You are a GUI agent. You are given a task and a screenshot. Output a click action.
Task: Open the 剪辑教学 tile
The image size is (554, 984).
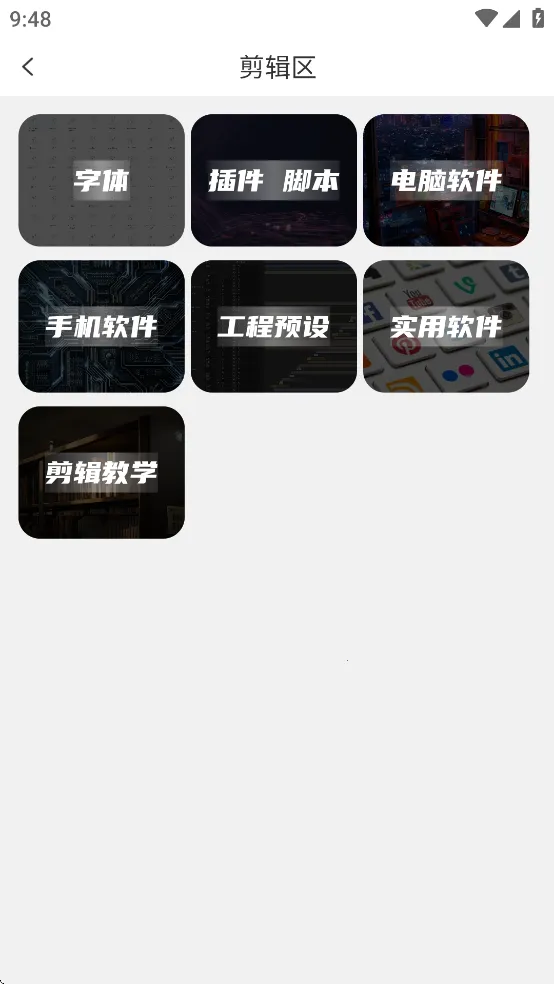(x=102, y=473)
